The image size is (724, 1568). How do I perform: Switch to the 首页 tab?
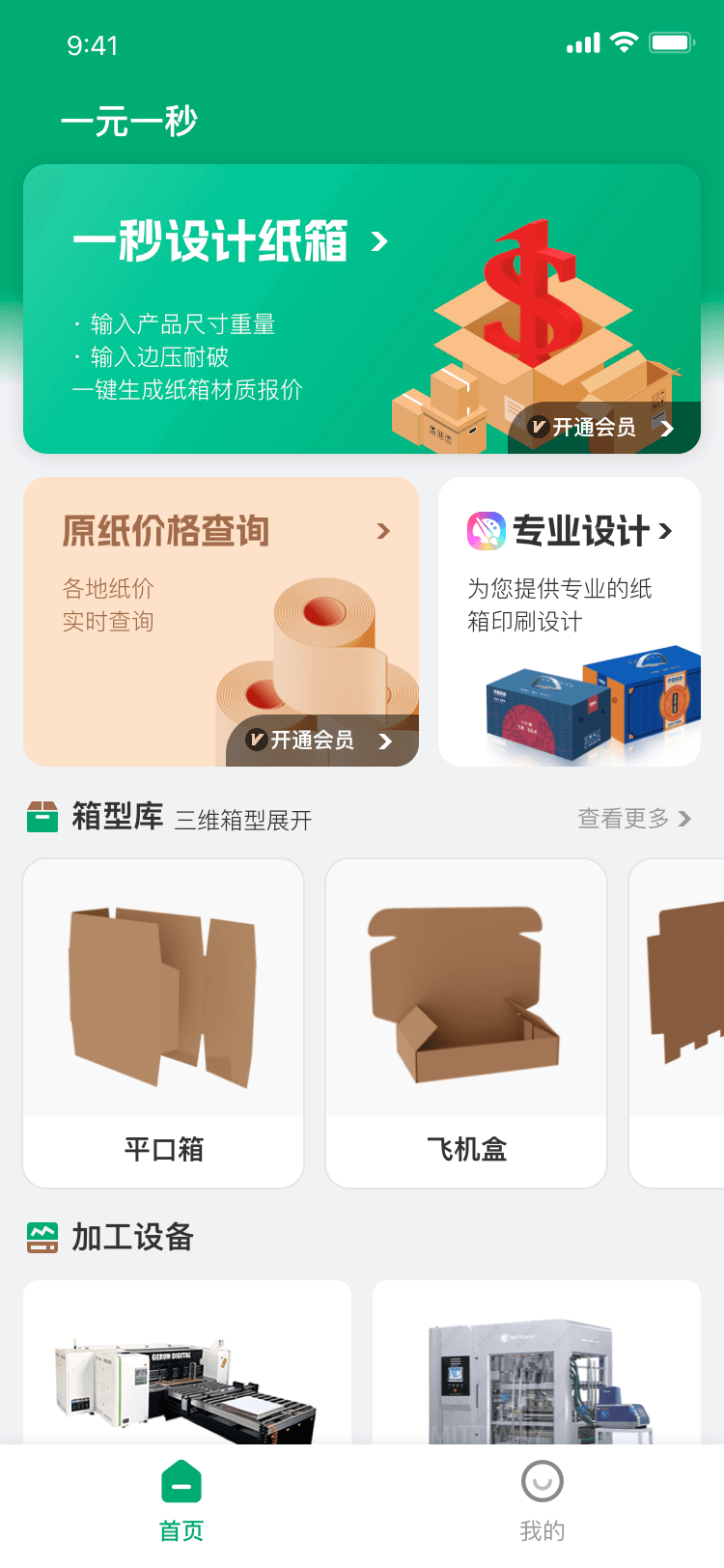pyautogui.click(x=181, y=1501)
